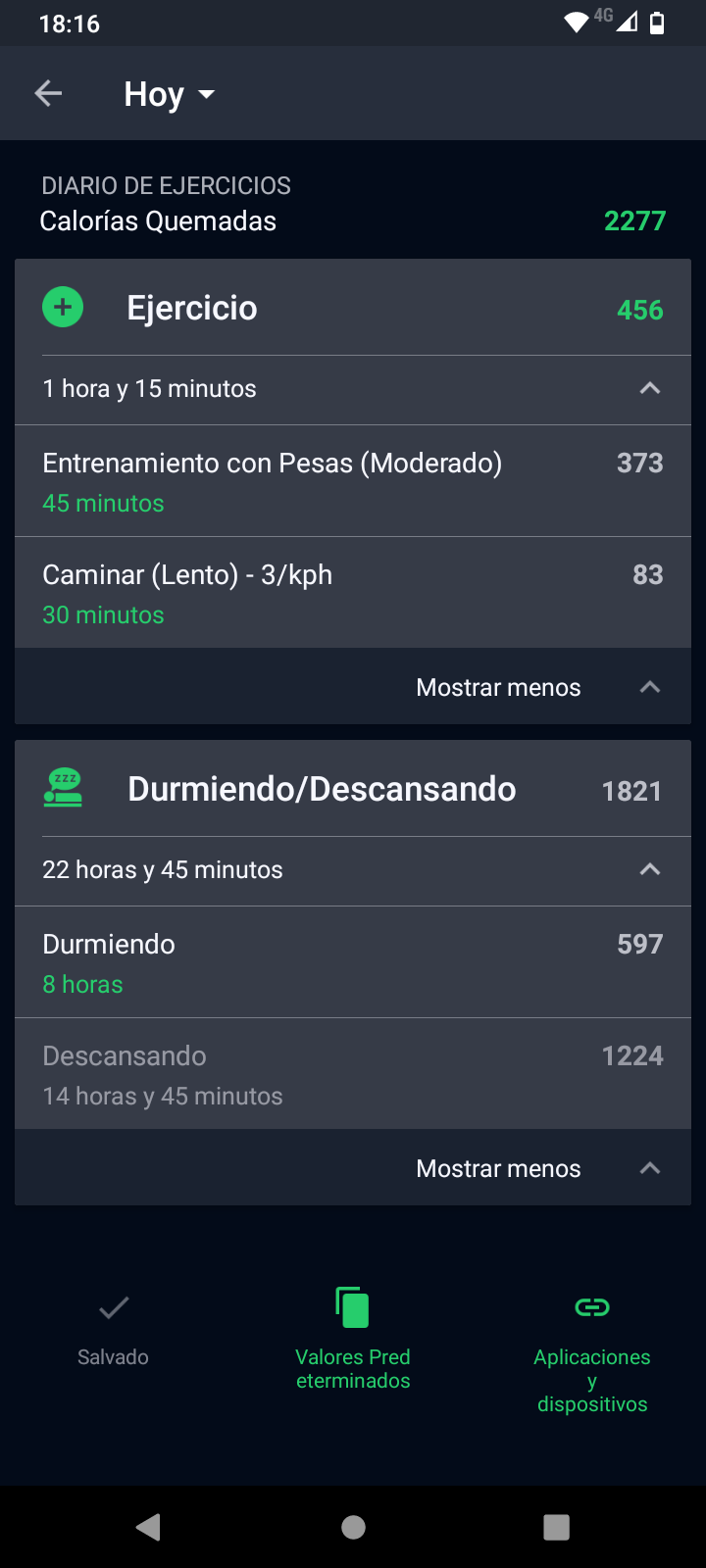The image size is (706, 1568).
Task: Go back using the top-left arrow
Action: click(x=48, y=94)
